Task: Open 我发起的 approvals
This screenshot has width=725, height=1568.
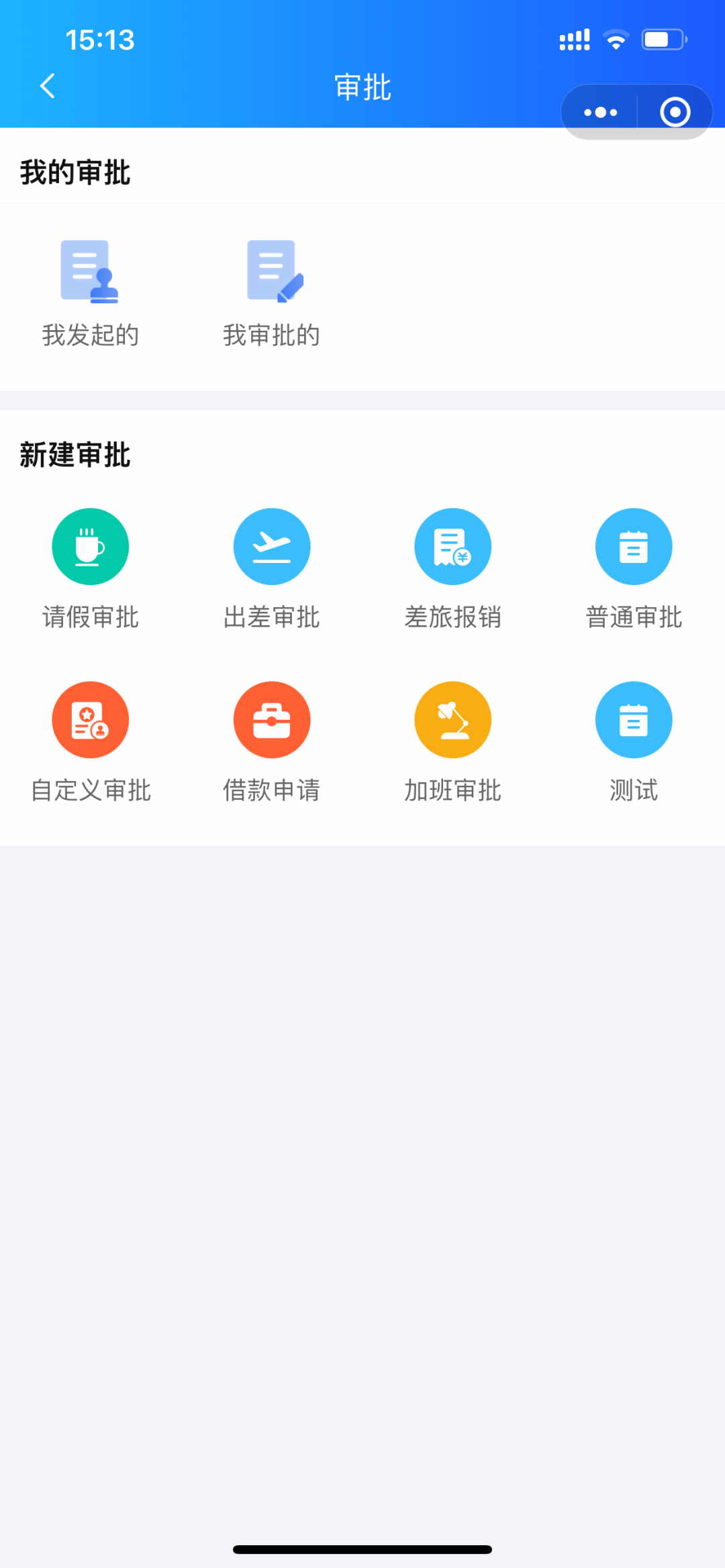Action: pyautogui.click(x=91, y=294)
